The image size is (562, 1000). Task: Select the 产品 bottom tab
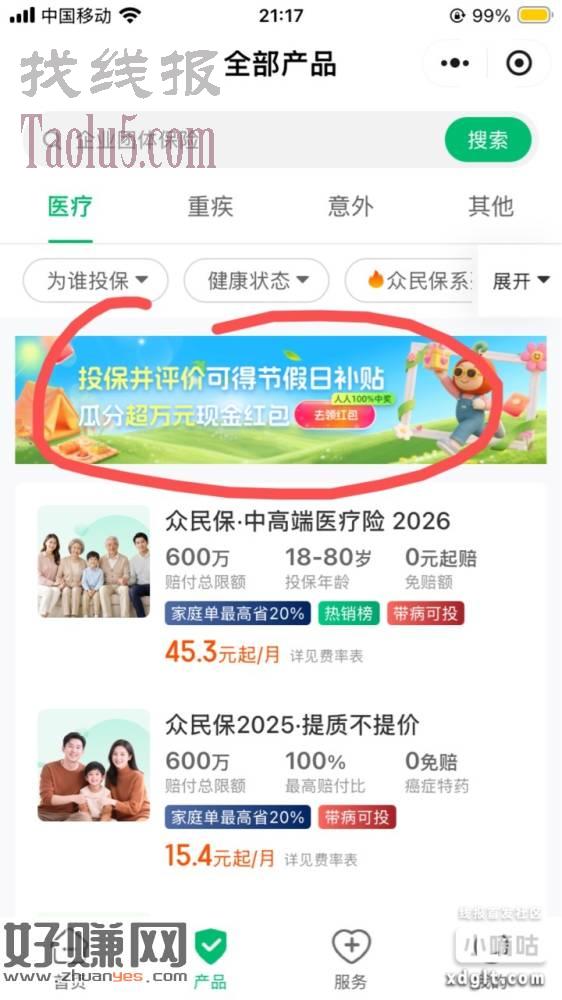coord(211,959)
